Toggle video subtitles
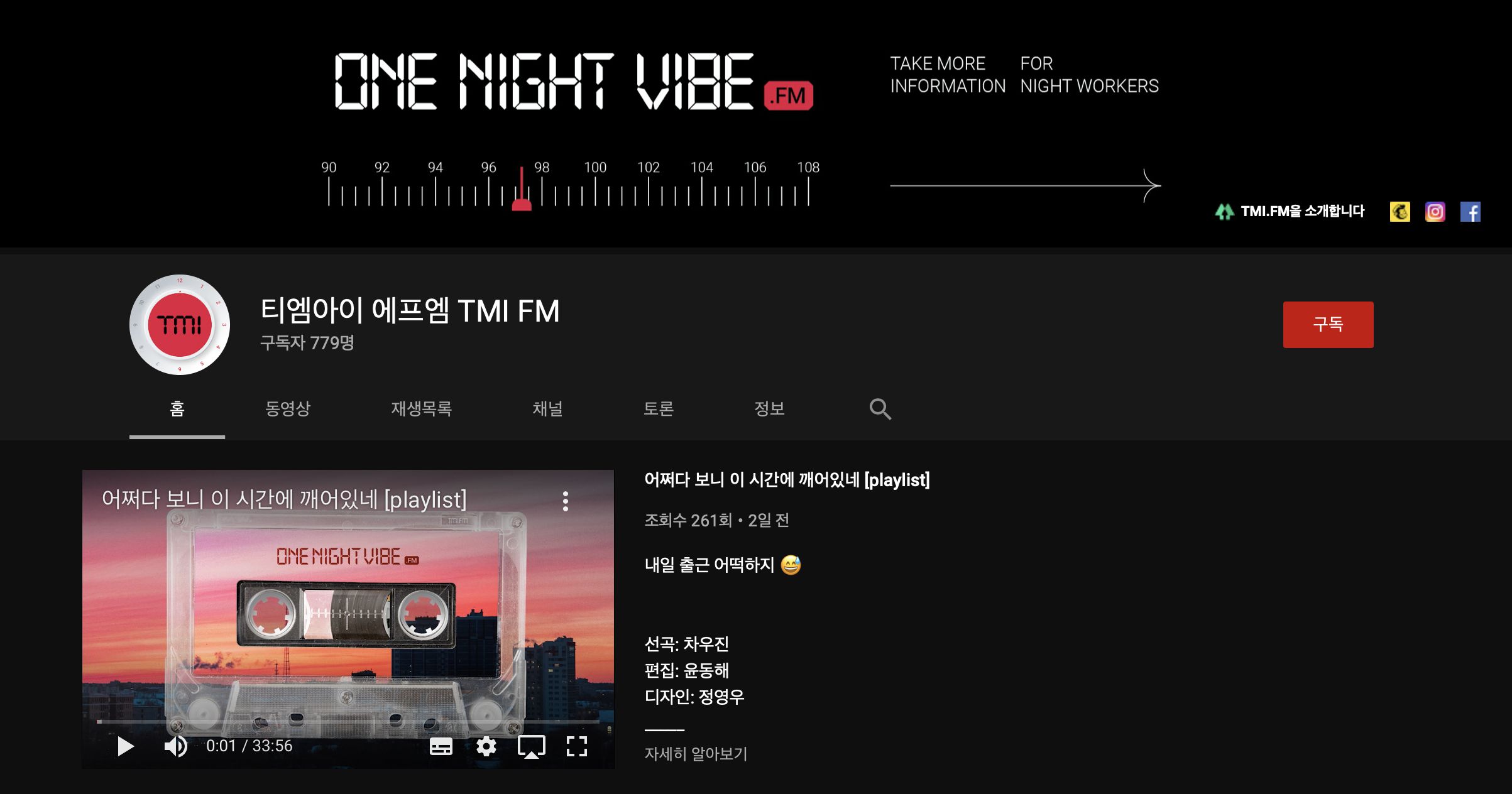Viewport: 1512px width, 794px height. point(441,746)
